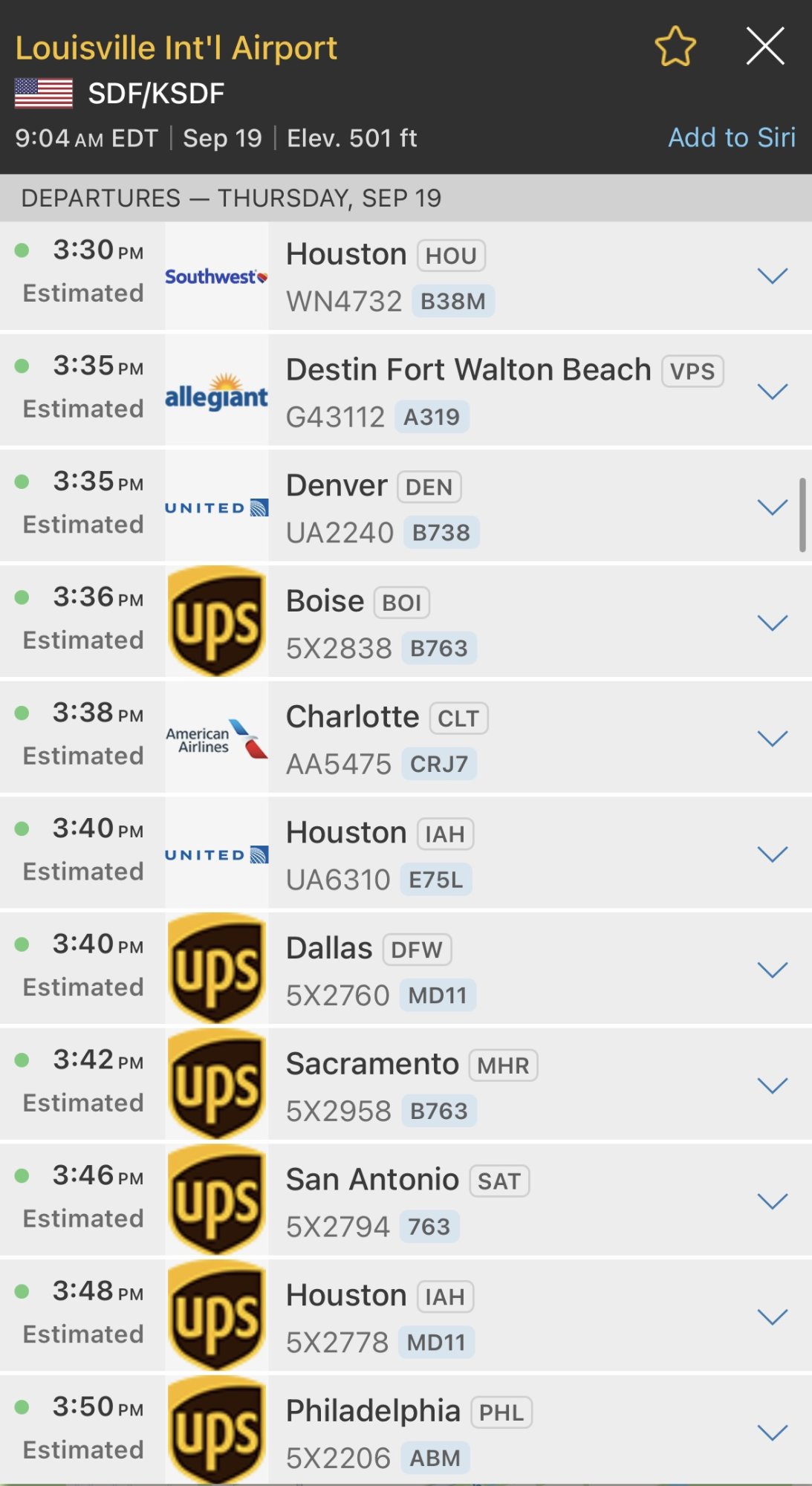Expand UPS 5X2838 flight to Boise

772,623
